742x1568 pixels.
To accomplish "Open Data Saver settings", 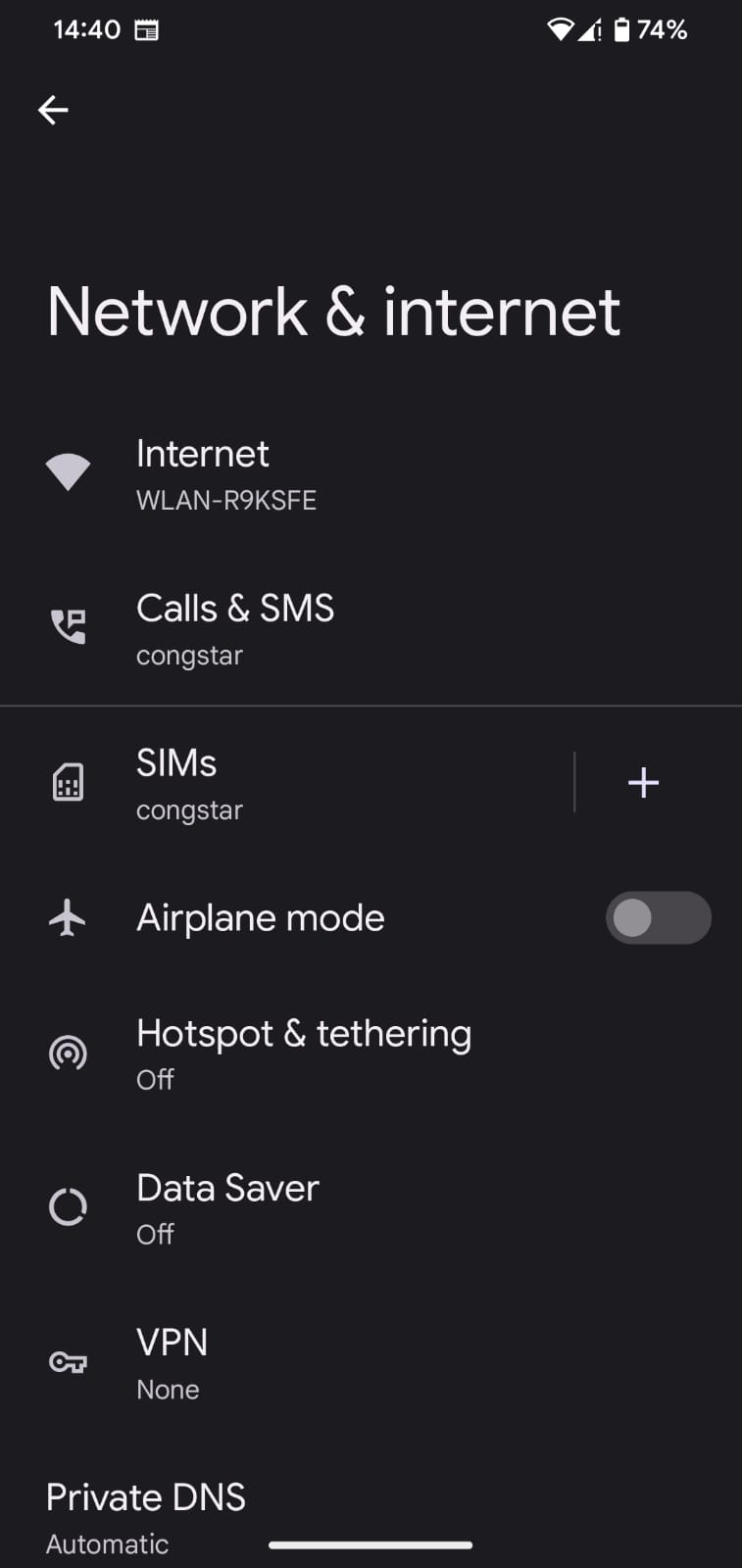I will pyautogui.click(x=227, y=1208).
